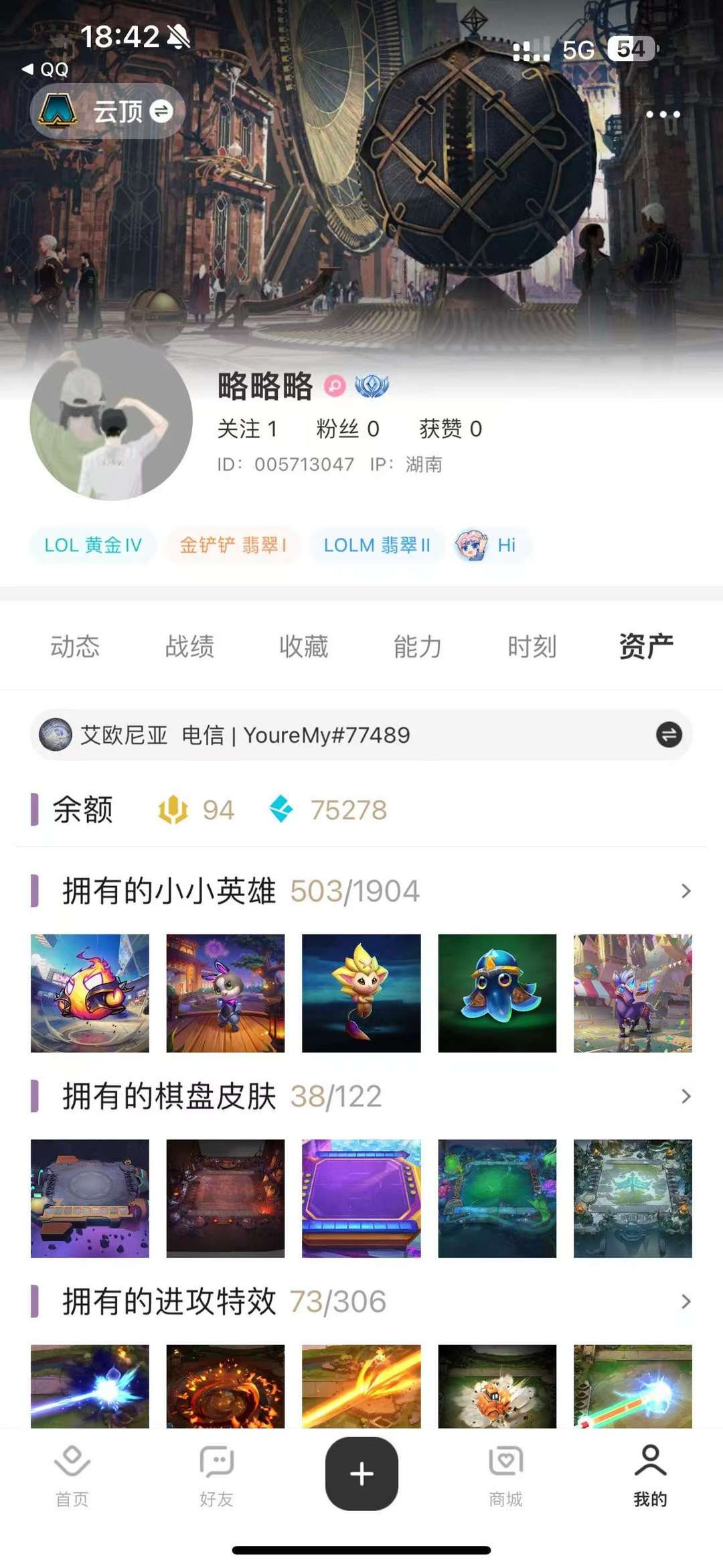The image size is (723, 1568).
Task: Return to QQ via the back shortcut
Action: [46, 69]
